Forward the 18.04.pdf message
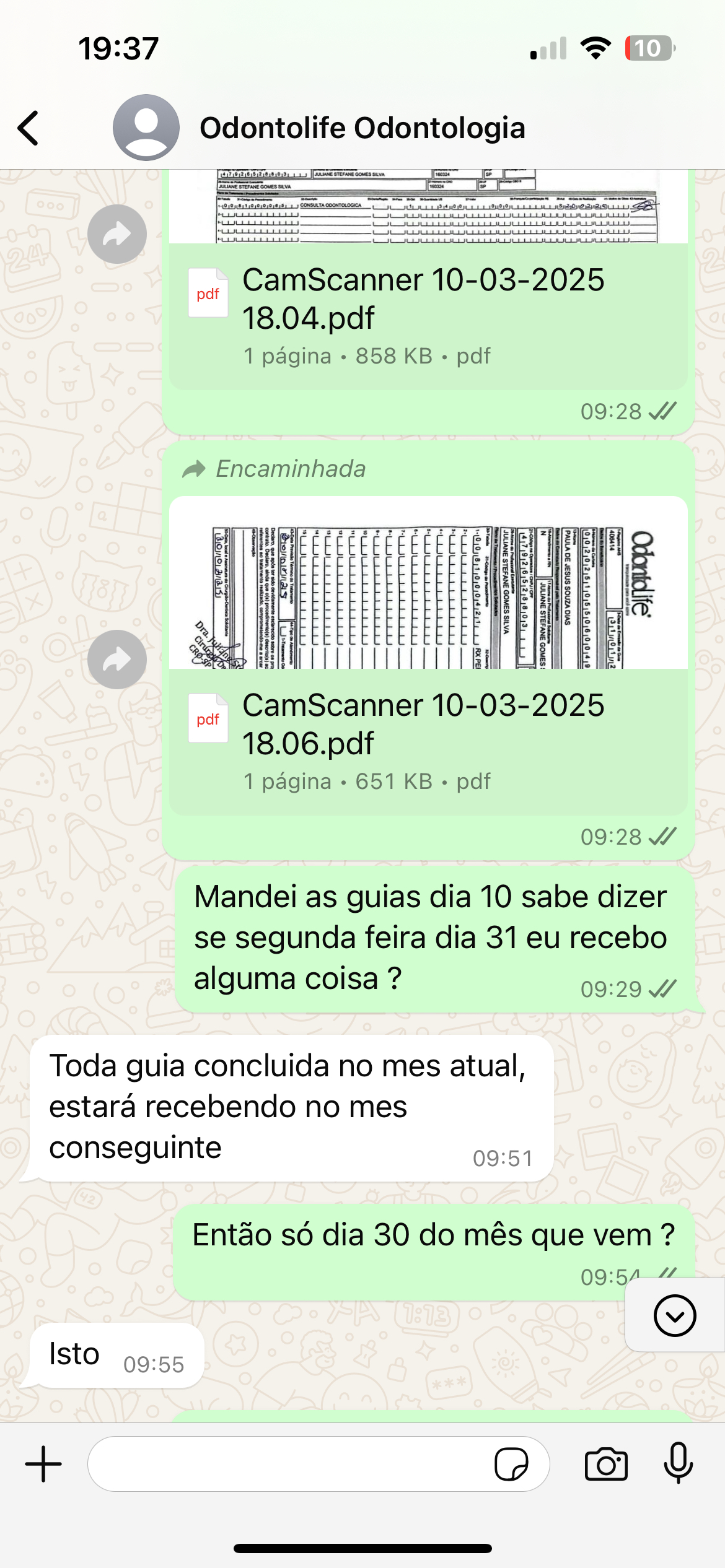The image size is (725, 1568). 117,234
